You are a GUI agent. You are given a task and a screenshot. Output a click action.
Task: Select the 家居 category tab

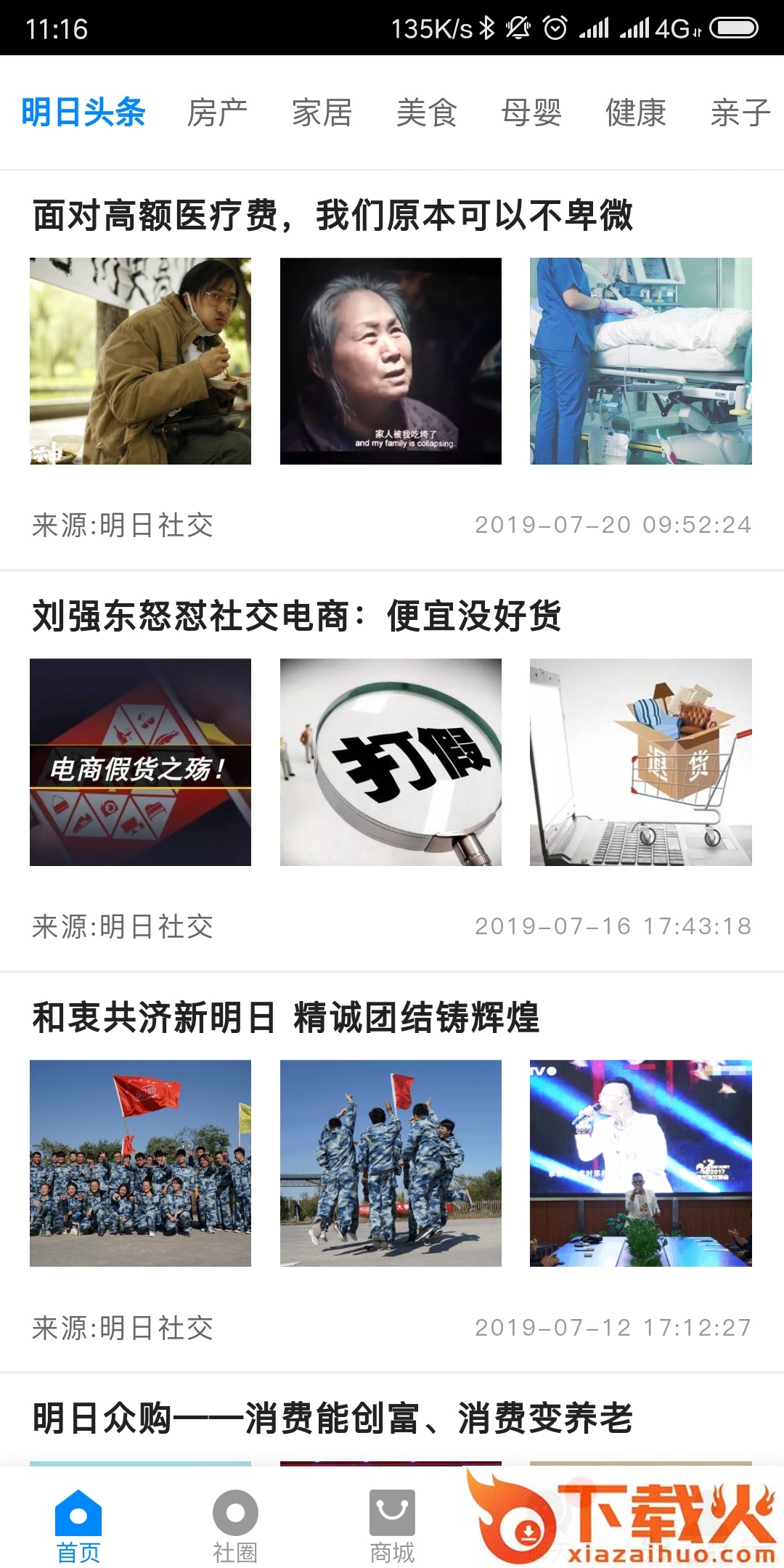[322, 113]
